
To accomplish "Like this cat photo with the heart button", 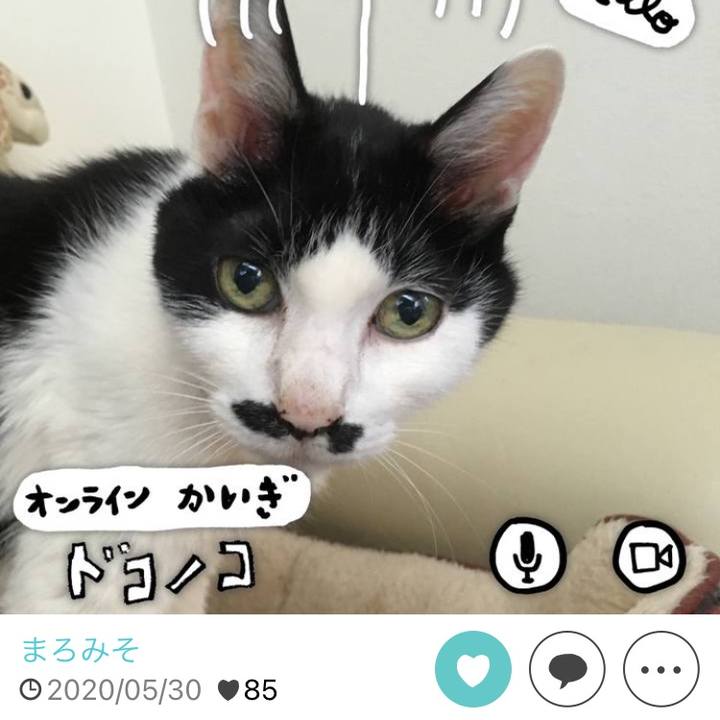I will 473,669.
